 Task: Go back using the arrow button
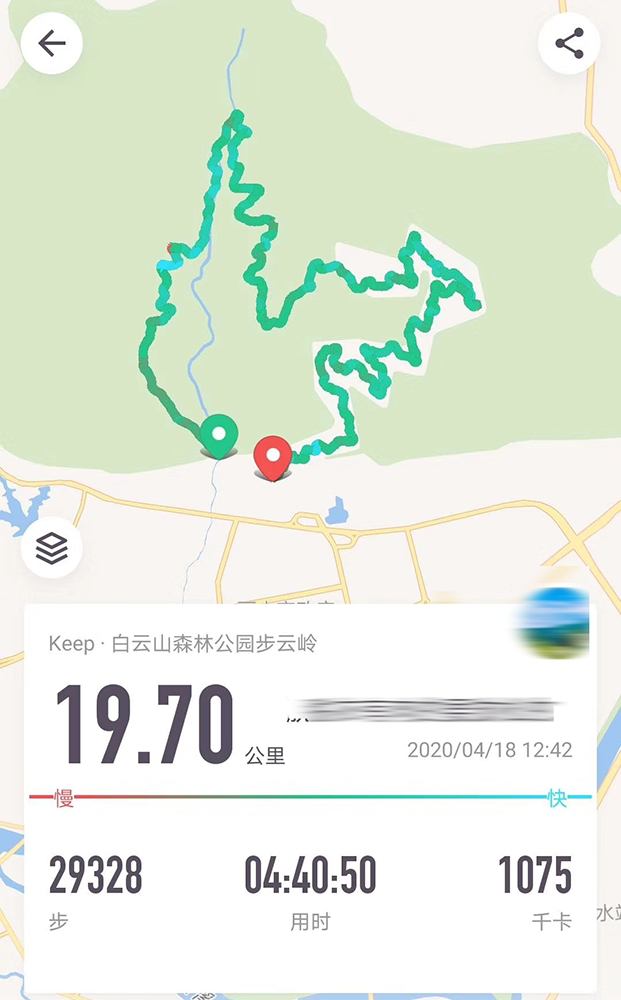click(51, 44)
